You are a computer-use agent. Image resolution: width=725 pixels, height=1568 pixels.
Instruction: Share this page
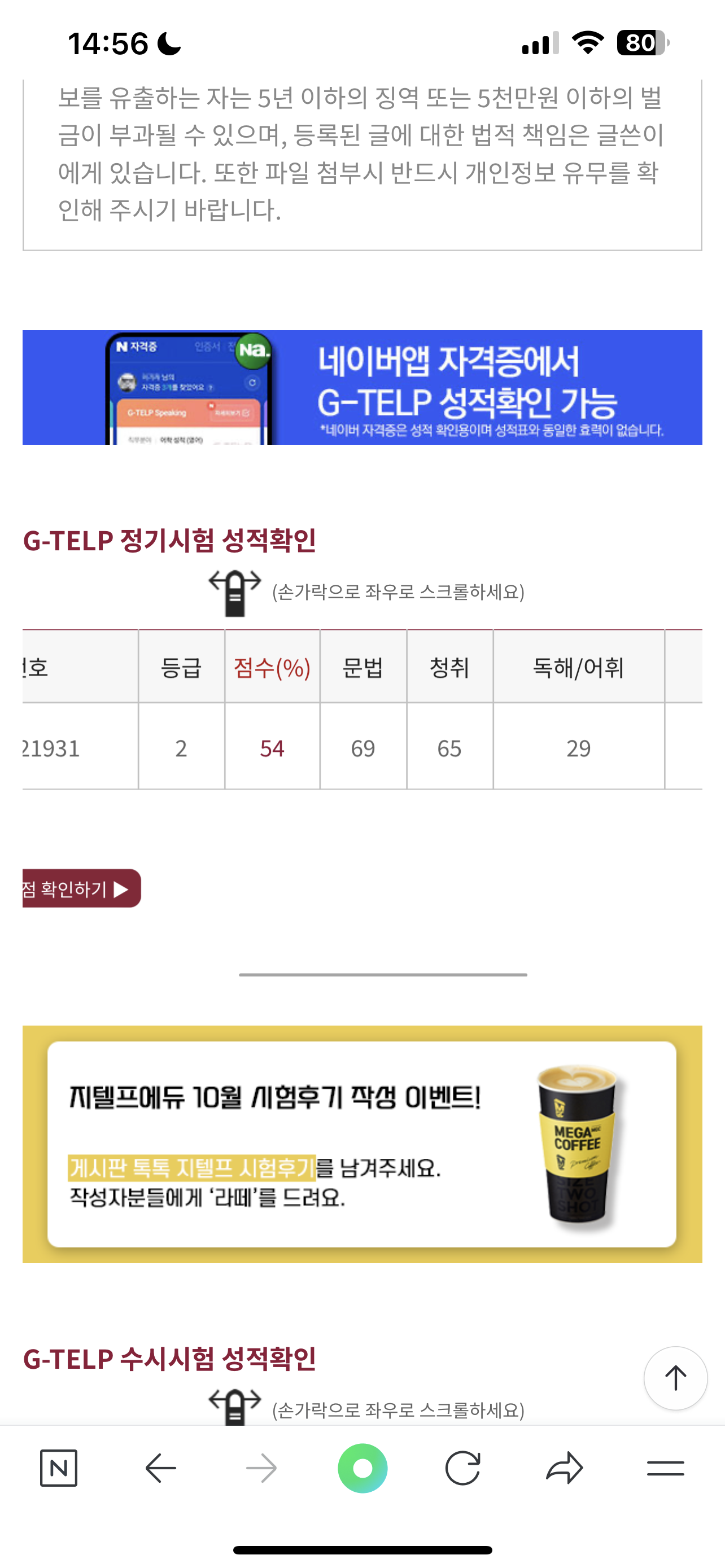click(564, 1468)
